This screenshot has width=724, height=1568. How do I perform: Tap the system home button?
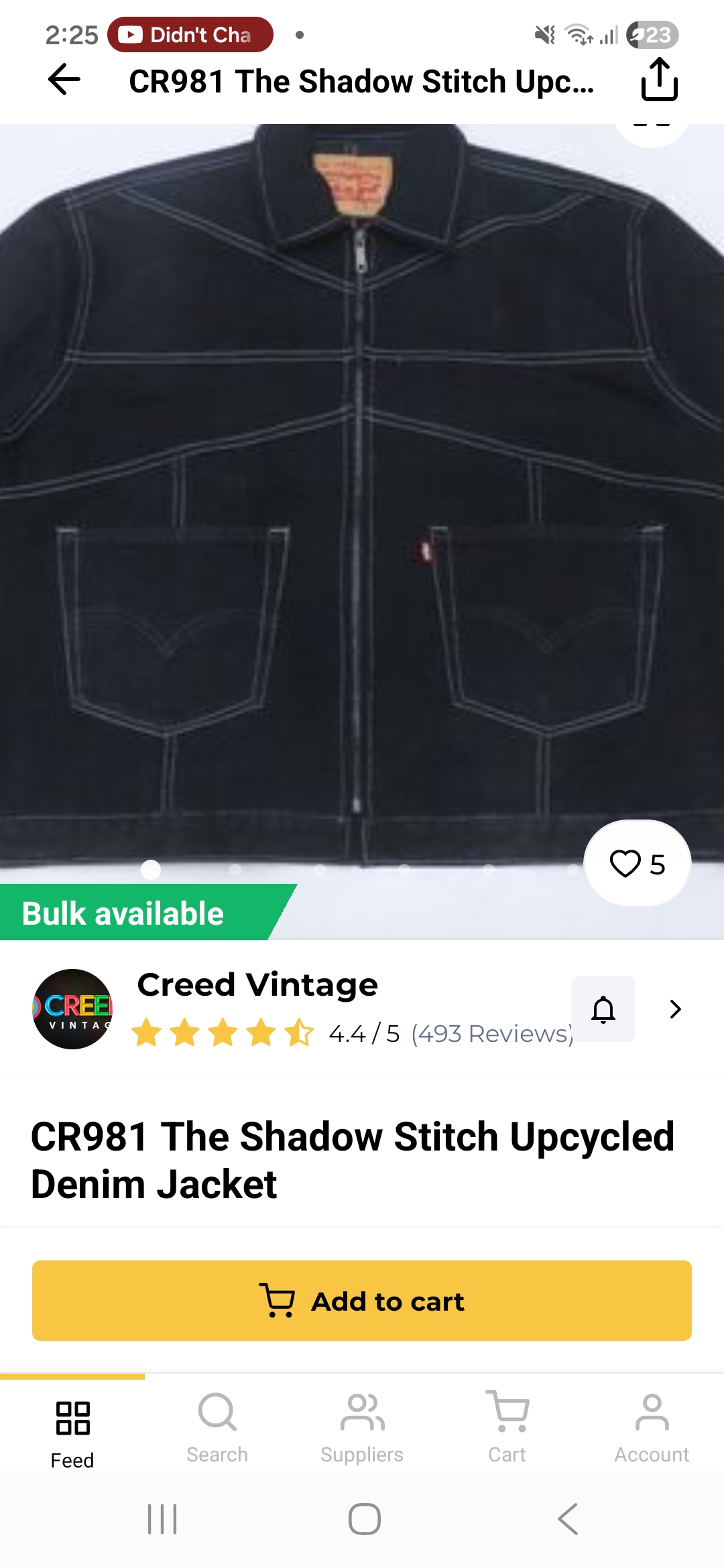[364, 1519]
